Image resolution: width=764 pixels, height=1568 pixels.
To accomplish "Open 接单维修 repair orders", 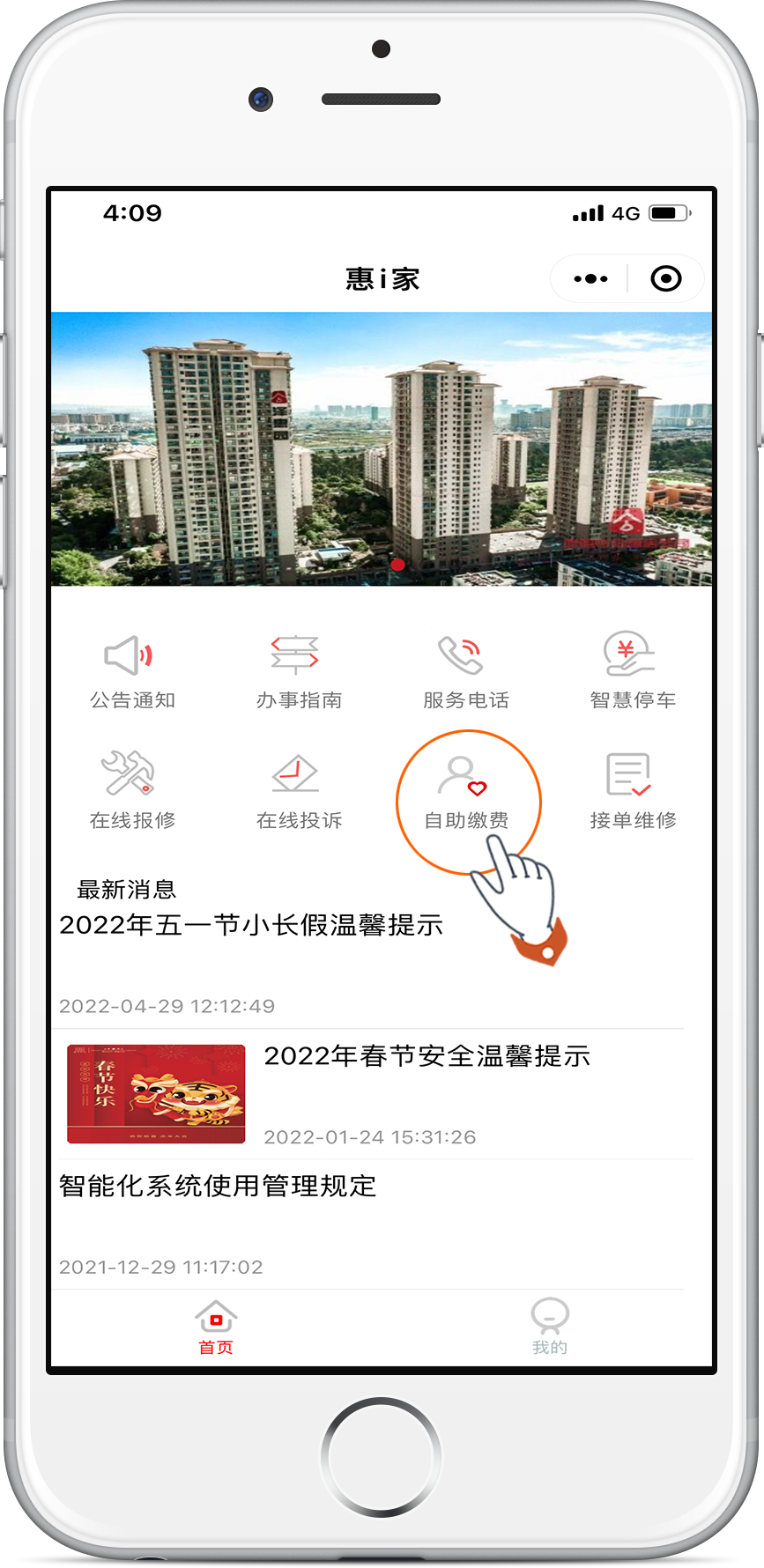I will (x=632, y=790).
